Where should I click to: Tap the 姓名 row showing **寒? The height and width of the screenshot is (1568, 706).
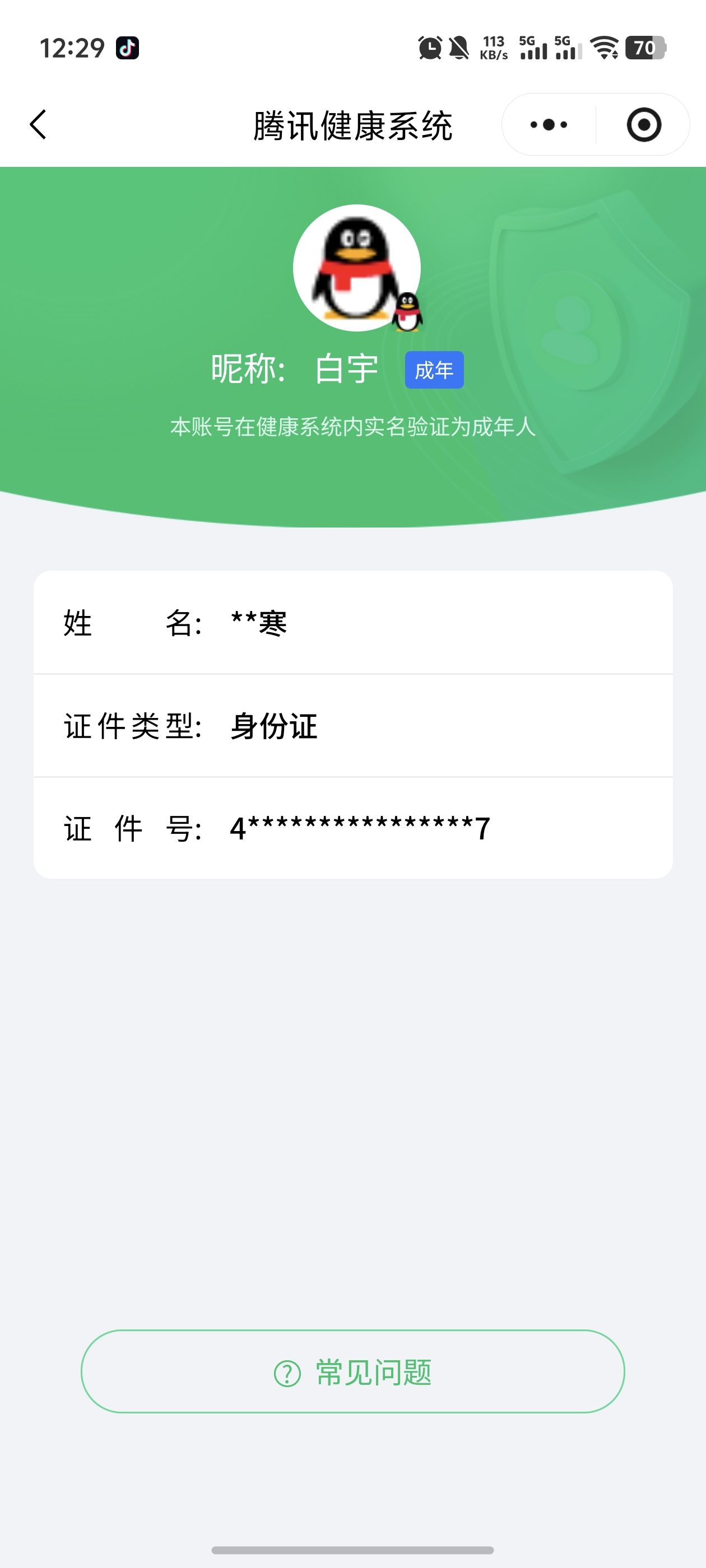click(354, 622)
